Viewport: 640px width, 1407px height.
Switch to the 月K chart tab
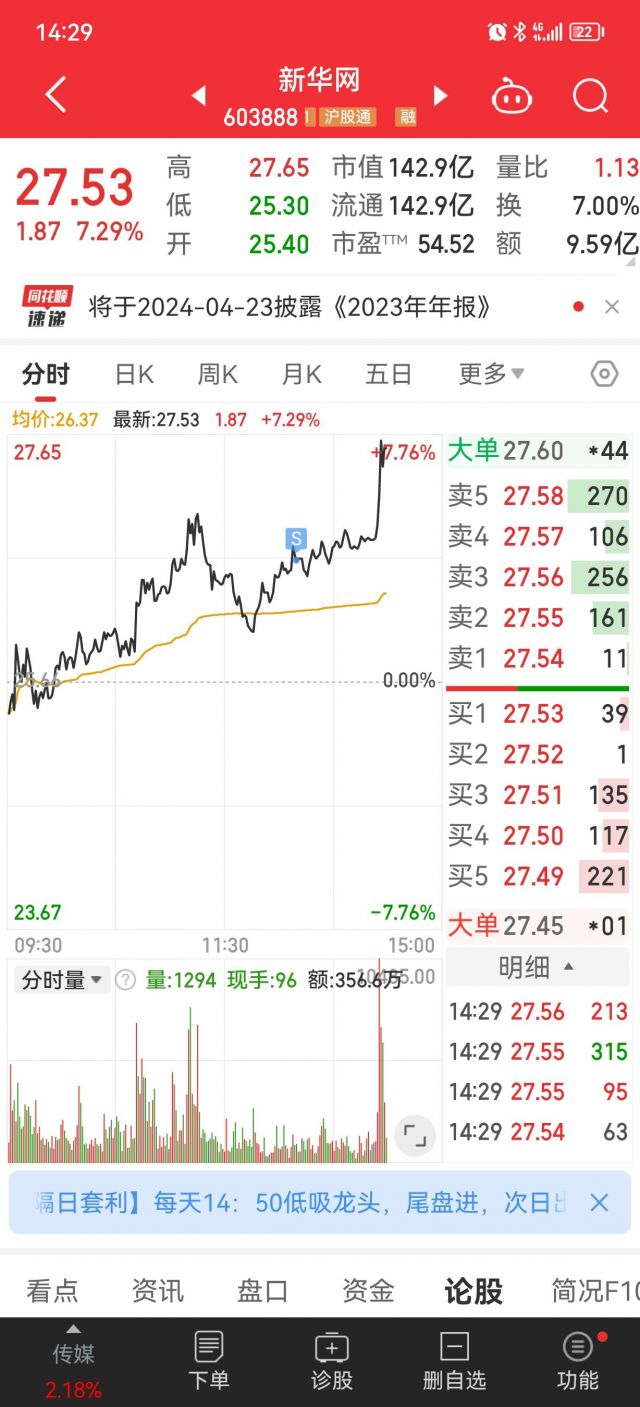(301, 374)
